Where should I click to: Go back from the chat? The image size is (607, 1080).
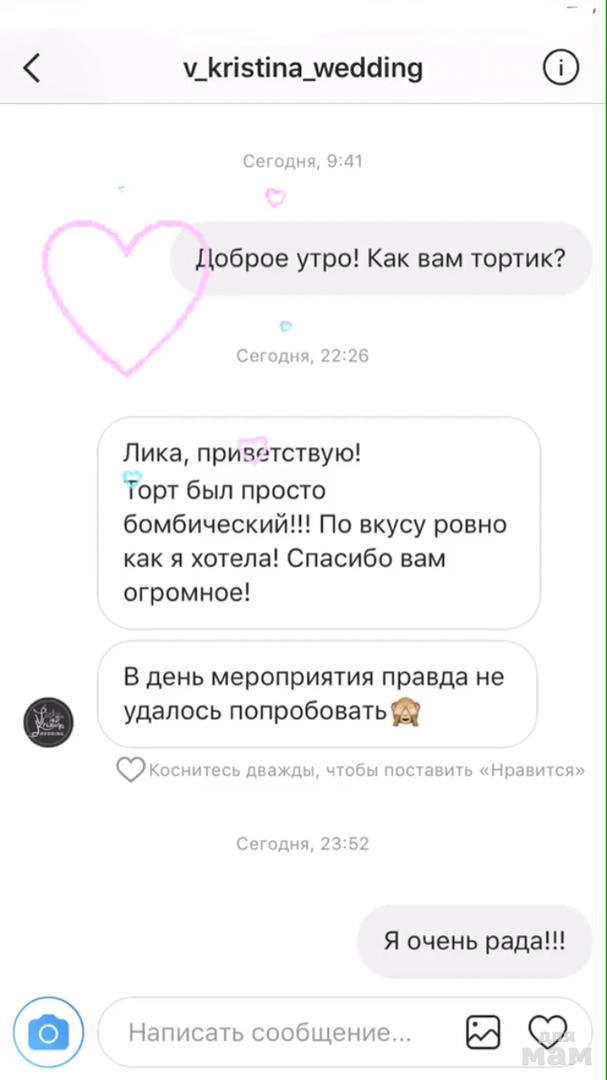click(x=32, y=68)
